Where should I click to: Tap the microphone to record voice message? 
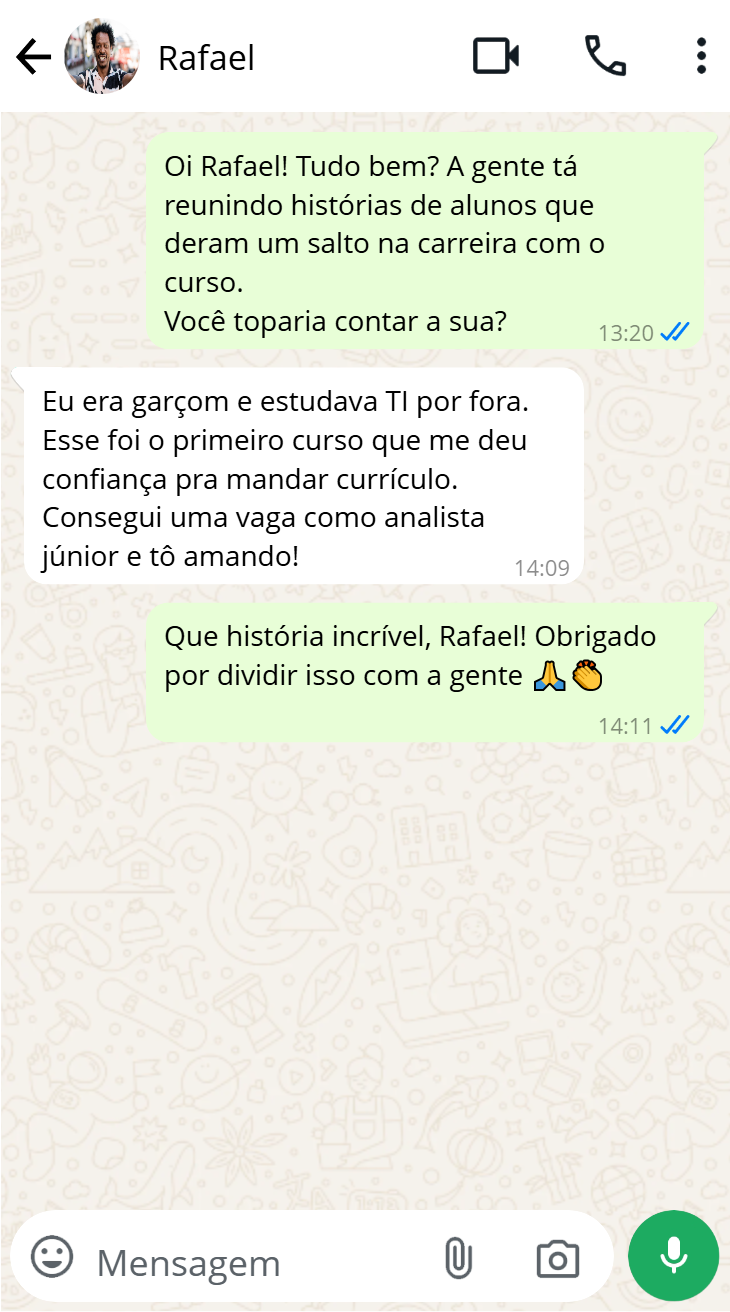pyautogui.click(x=673, y=1256)
